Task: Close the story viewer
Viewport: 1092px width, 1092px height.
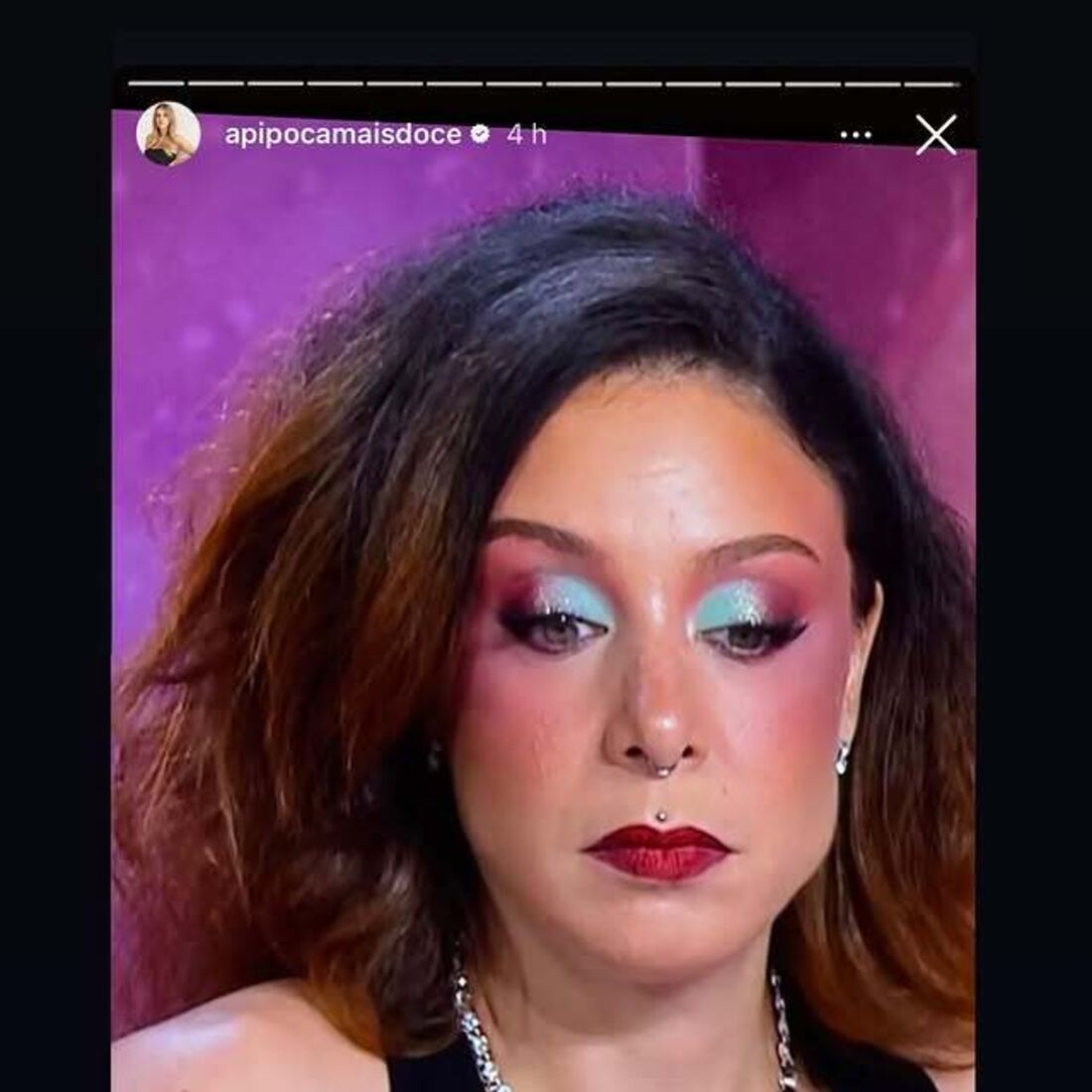Action: click(x=935, y=135)
